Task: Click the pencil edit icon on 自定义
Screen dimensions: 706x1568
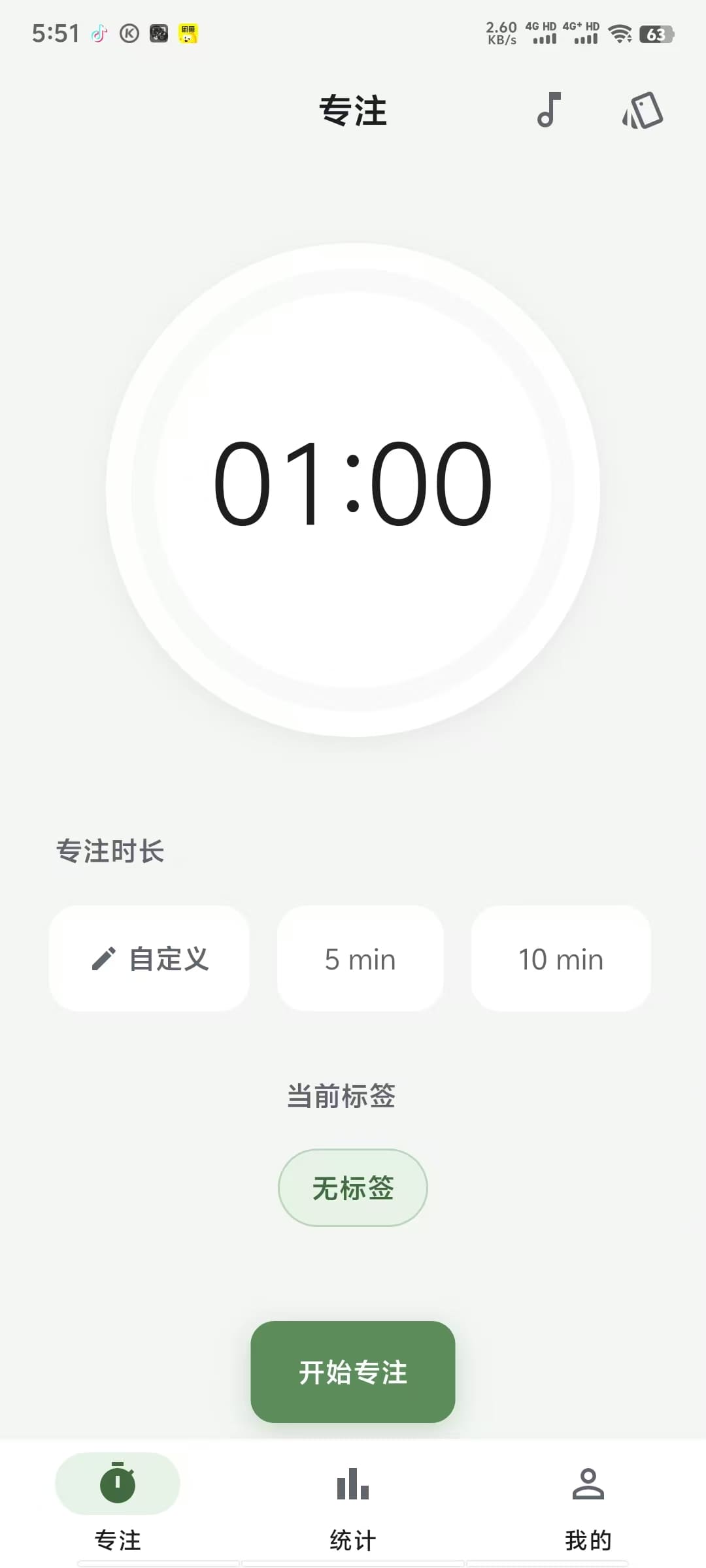Action: point(105,958)
